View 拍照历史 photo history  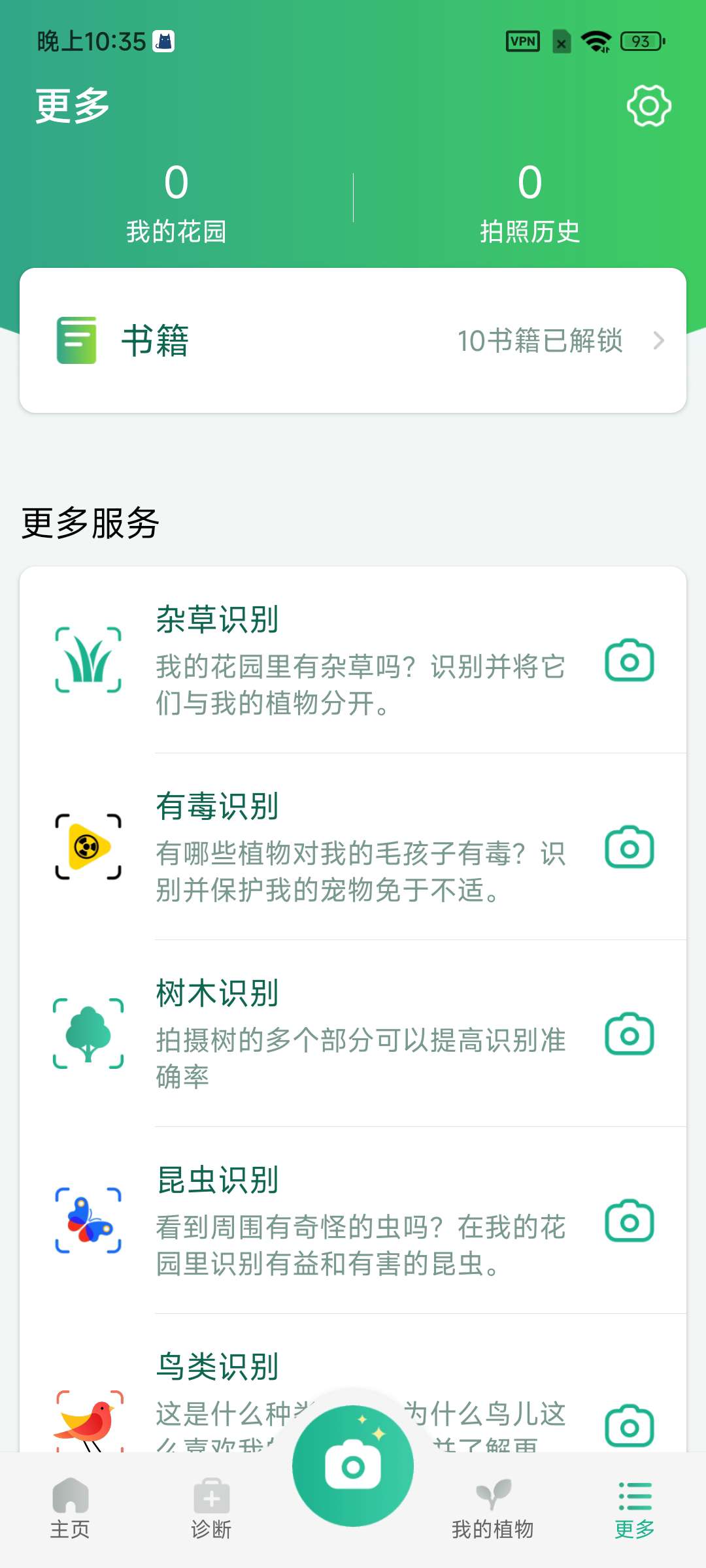pyautogui.click(x=529, y=203)
